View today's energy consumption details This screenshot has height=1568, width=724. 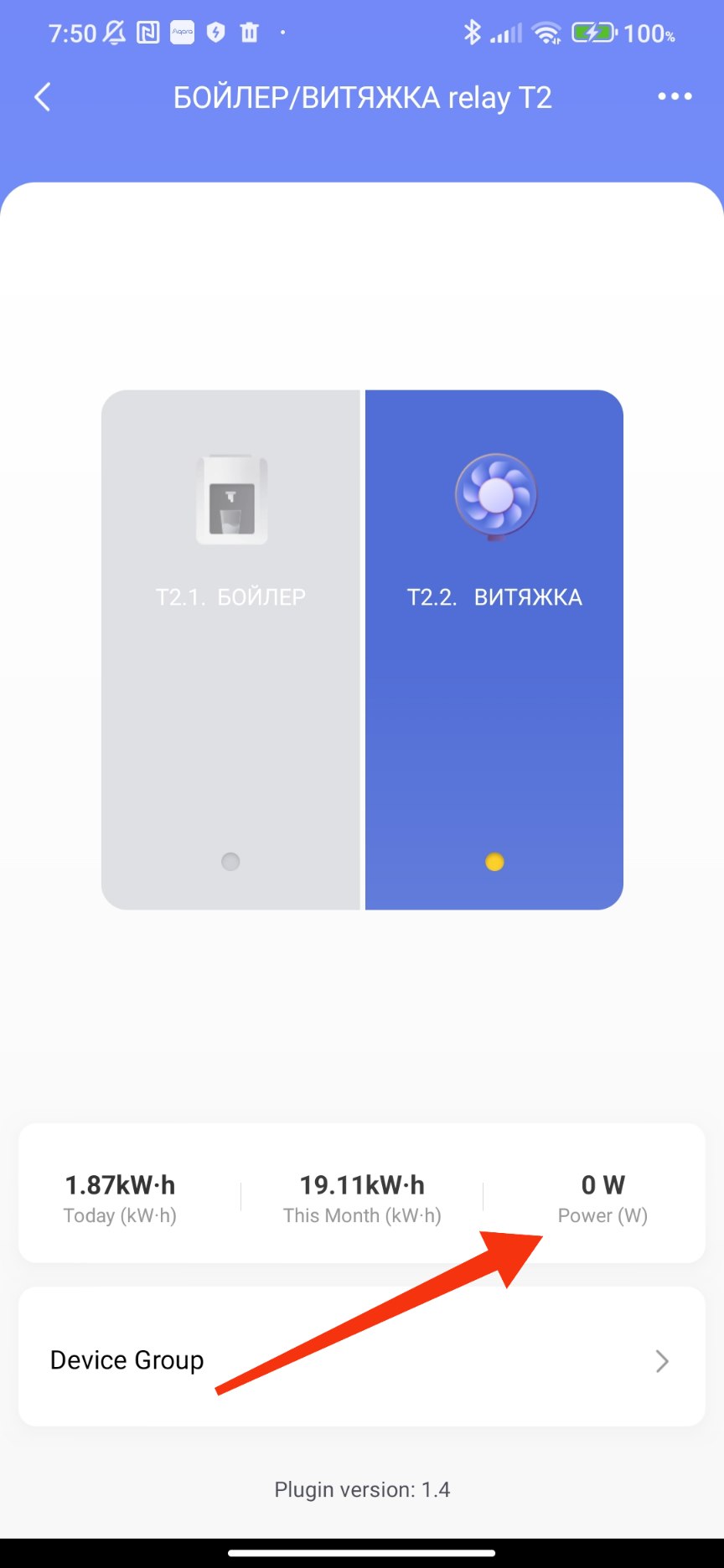pyautogui.click(x=120, y=1197)
